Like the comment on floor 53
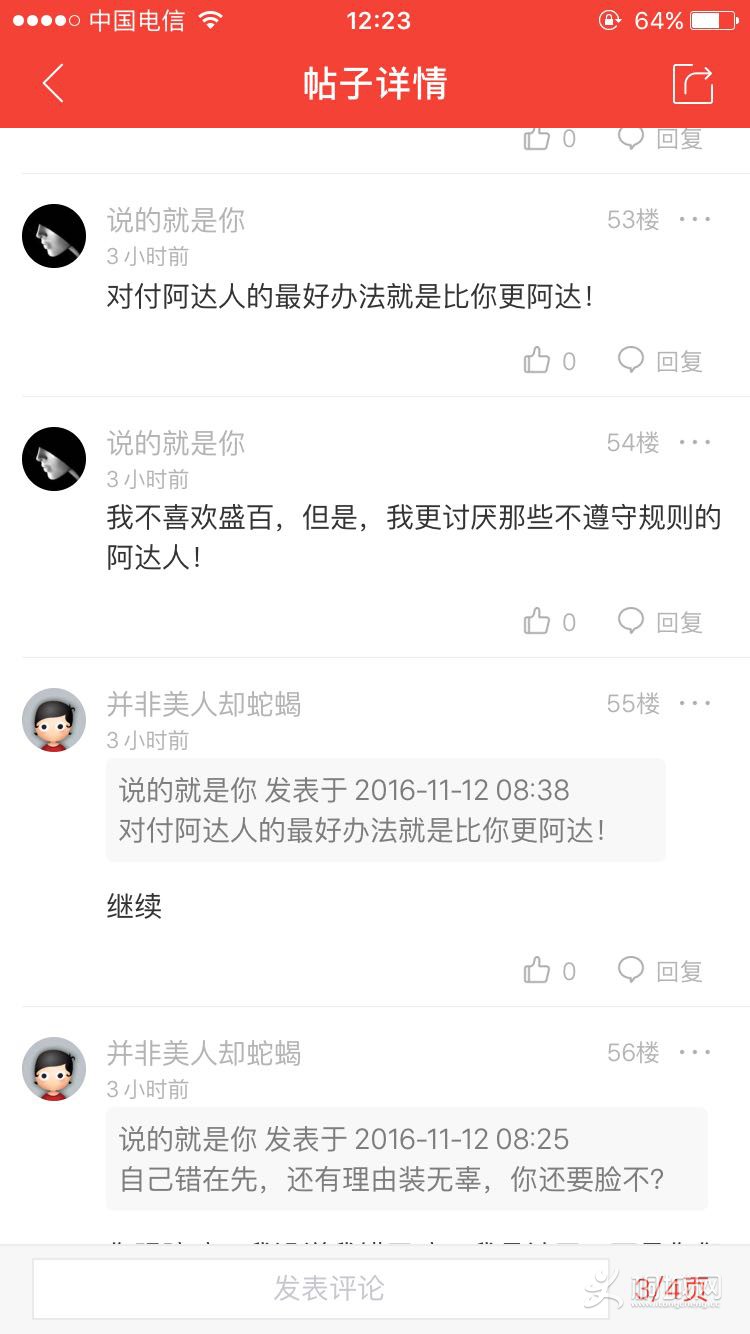The width and height of the screenshot is (750, 1334). pos(538,361)
